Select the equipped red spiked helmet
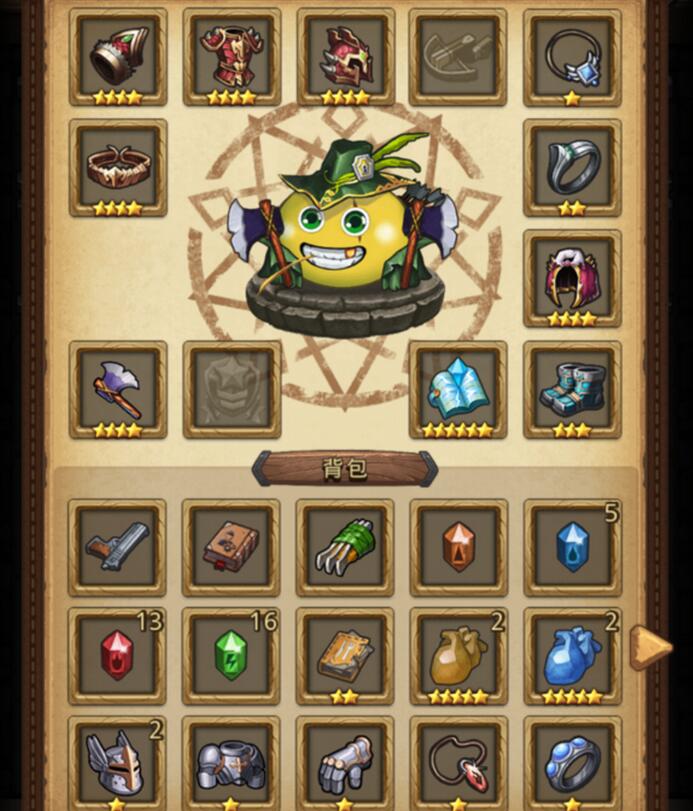Image resolution: width=693 pixels, height=811 pixels. [345, 56]
